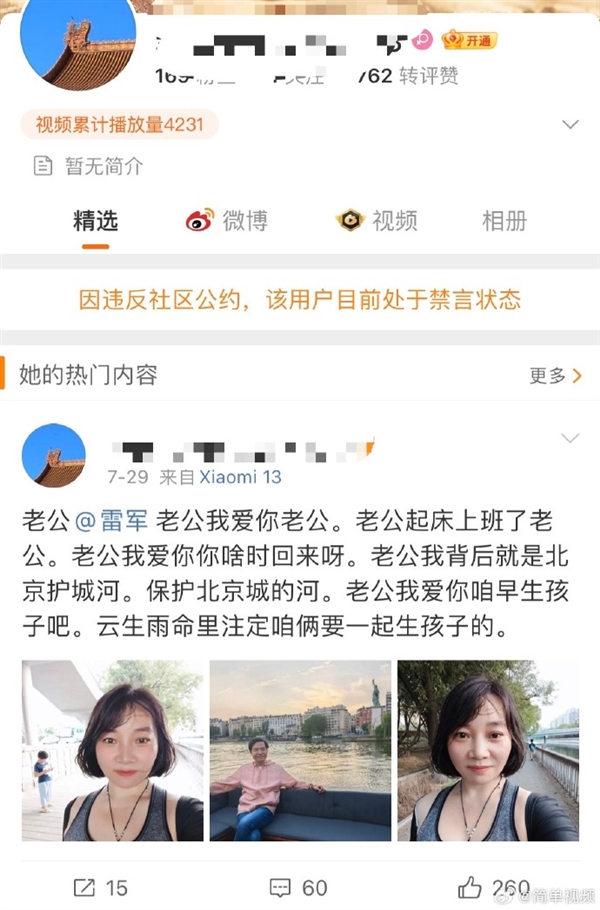Open the 相册 tab
The image size is (600, 910).
coord(504,221)
